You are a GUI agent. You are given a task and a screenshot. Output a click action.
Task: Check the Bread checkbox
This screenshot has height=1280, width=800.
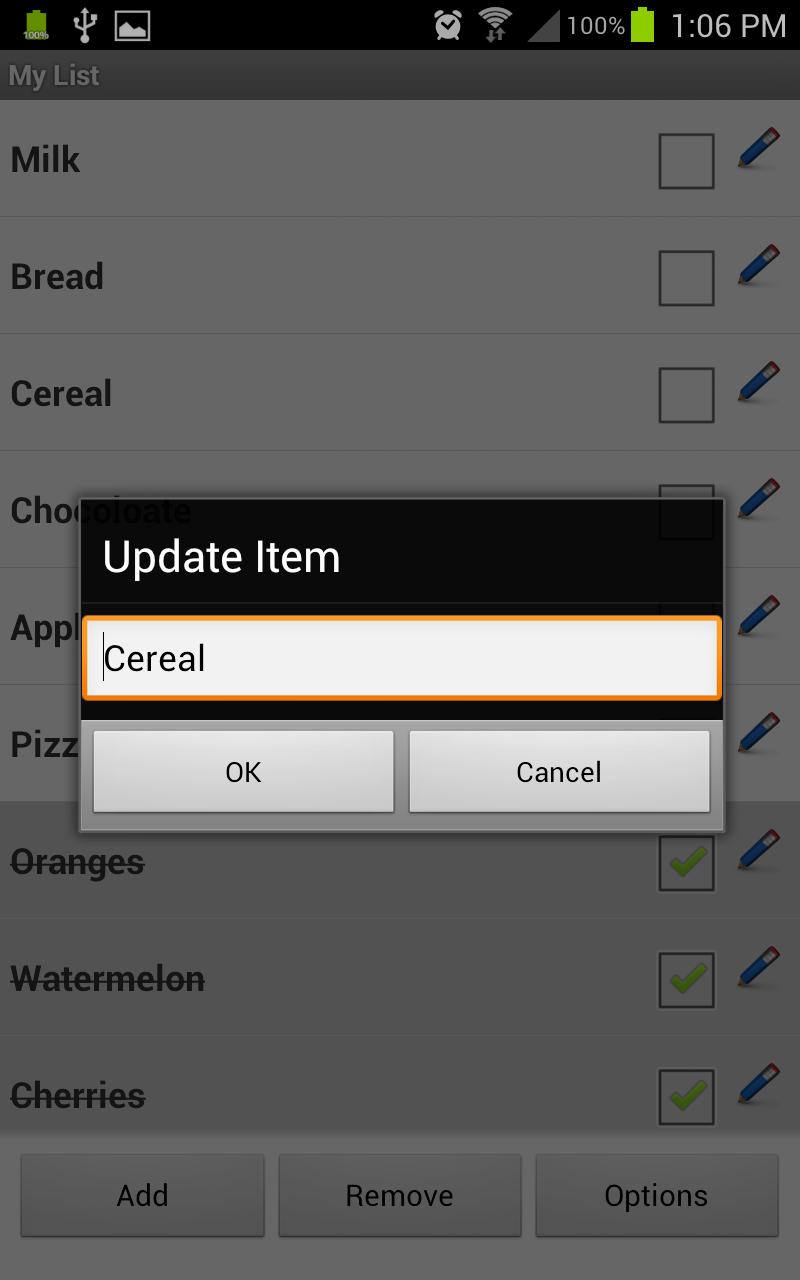pyautogui.click(x=686, y=278)
